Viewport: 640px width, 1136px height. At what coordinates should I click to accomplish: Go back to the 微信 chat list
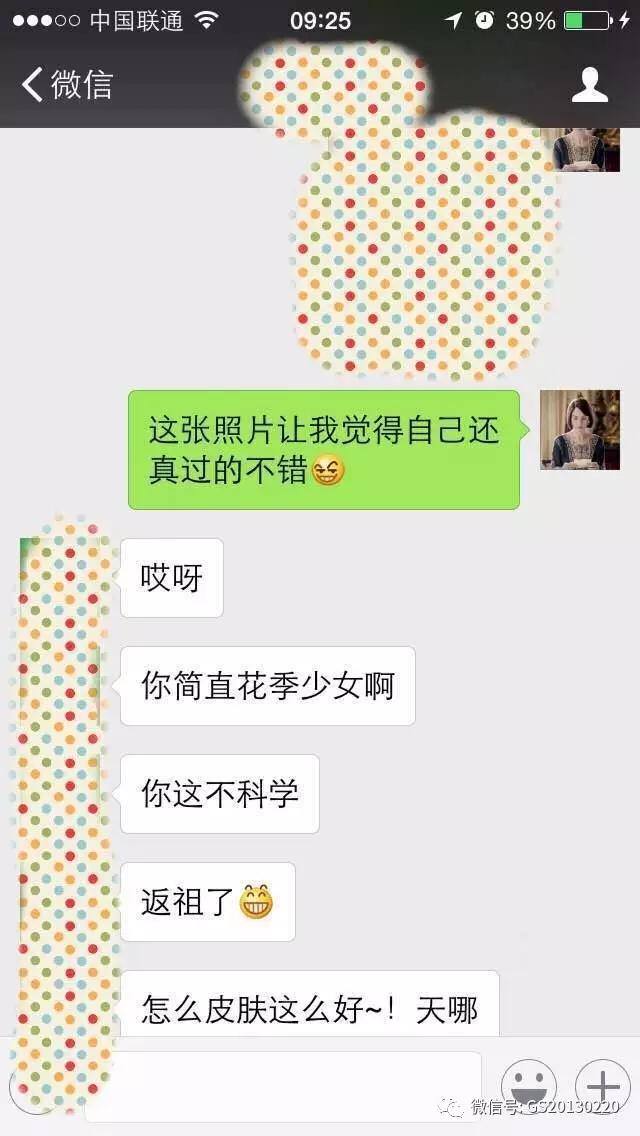(66, 85)
